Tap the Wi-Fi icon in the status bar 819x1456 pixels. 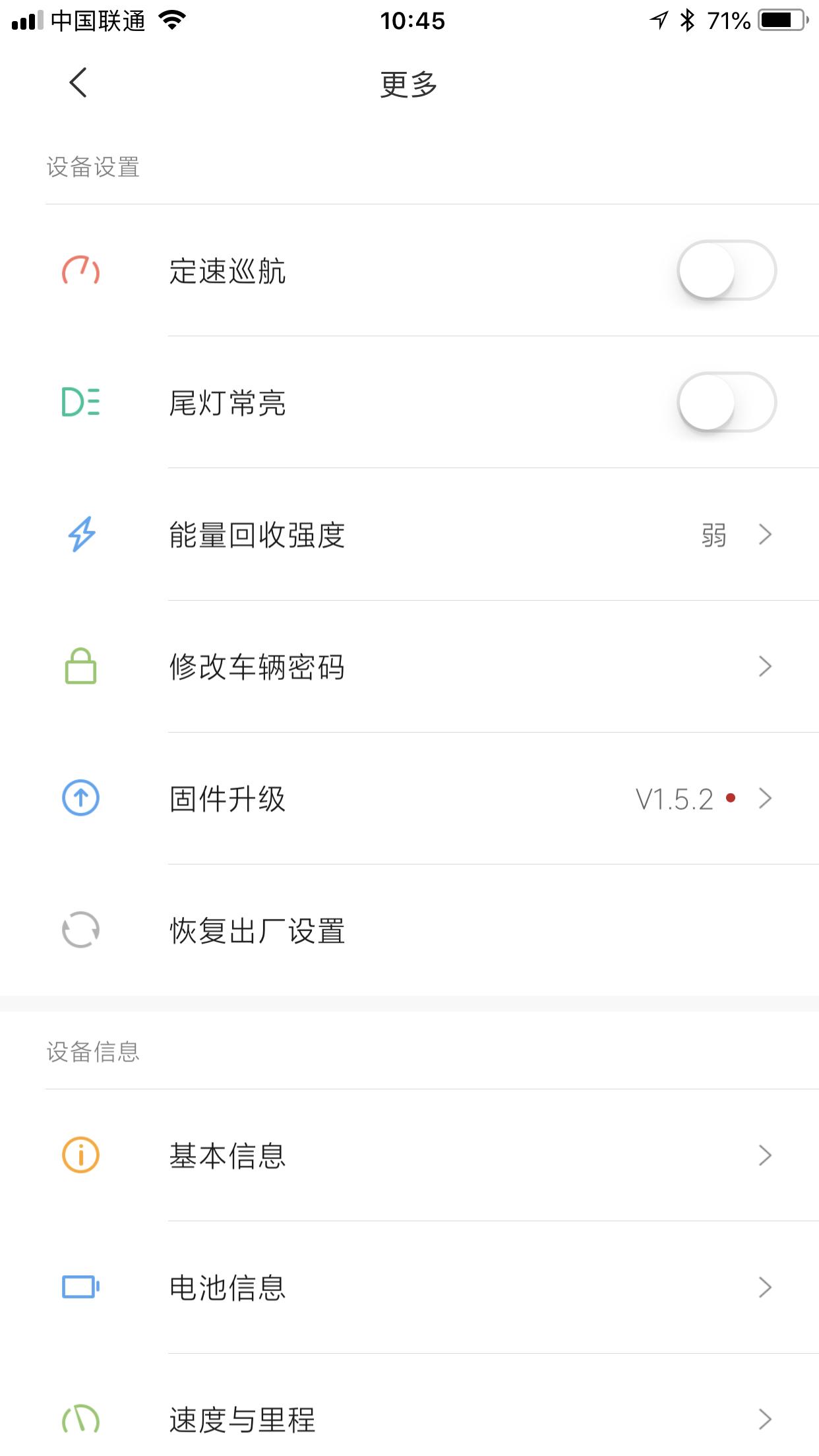[173, 20]
